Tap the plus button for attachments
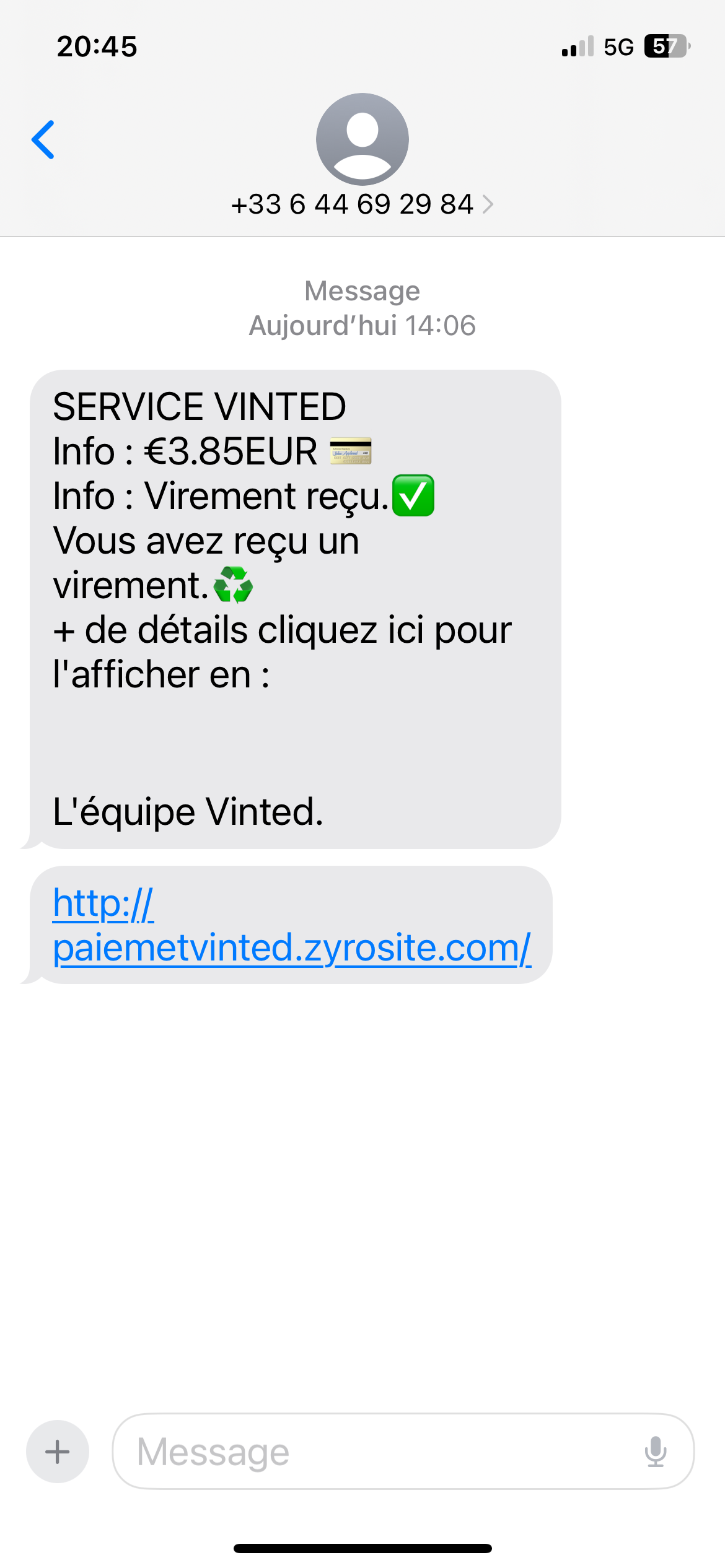 [58, 1452]
